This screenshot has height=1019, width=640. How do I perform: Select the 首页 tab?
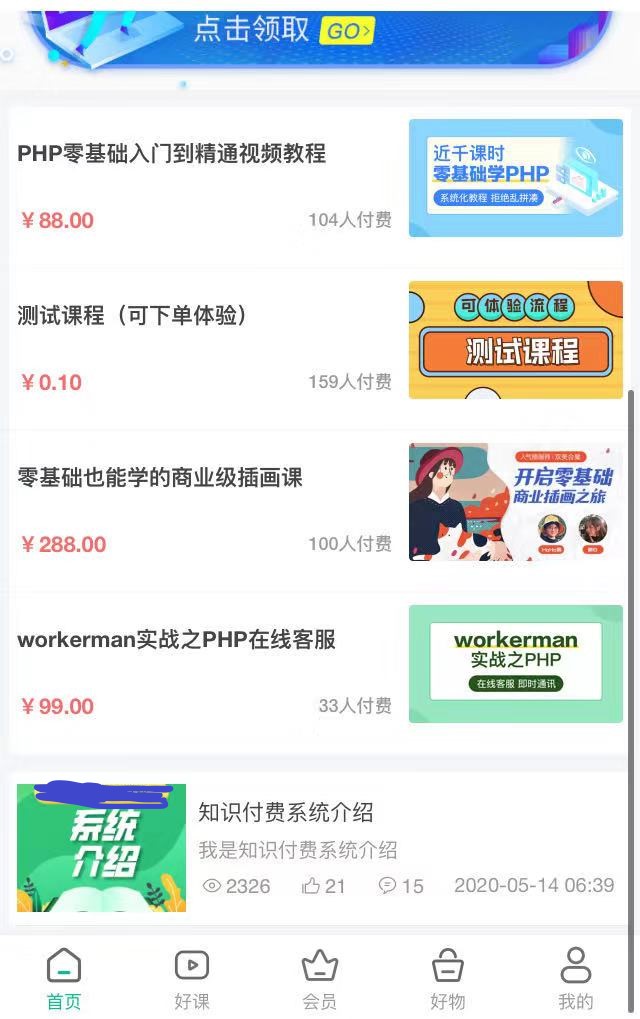(64, 980)
